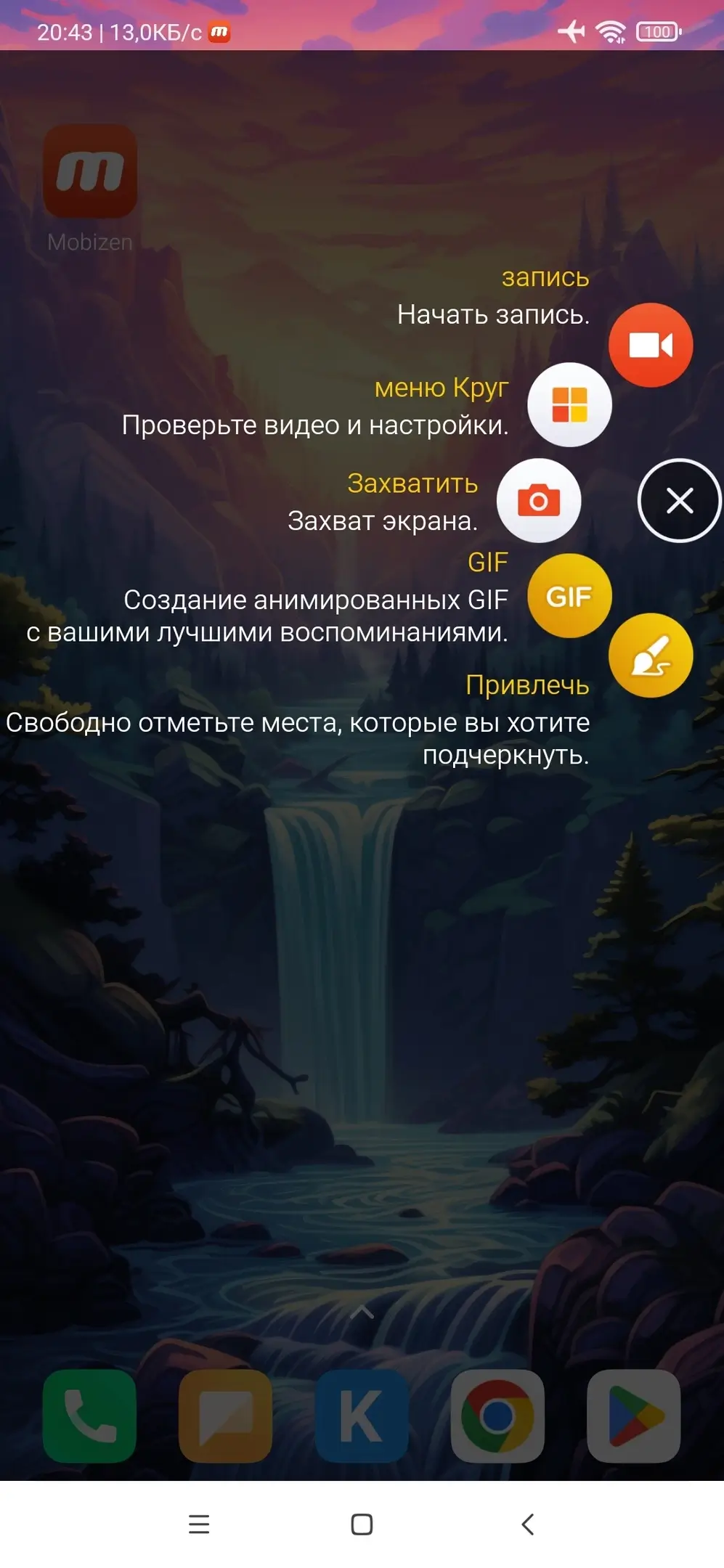
Task: Go back using the navigation bar
Action: tap(528, 1524)
